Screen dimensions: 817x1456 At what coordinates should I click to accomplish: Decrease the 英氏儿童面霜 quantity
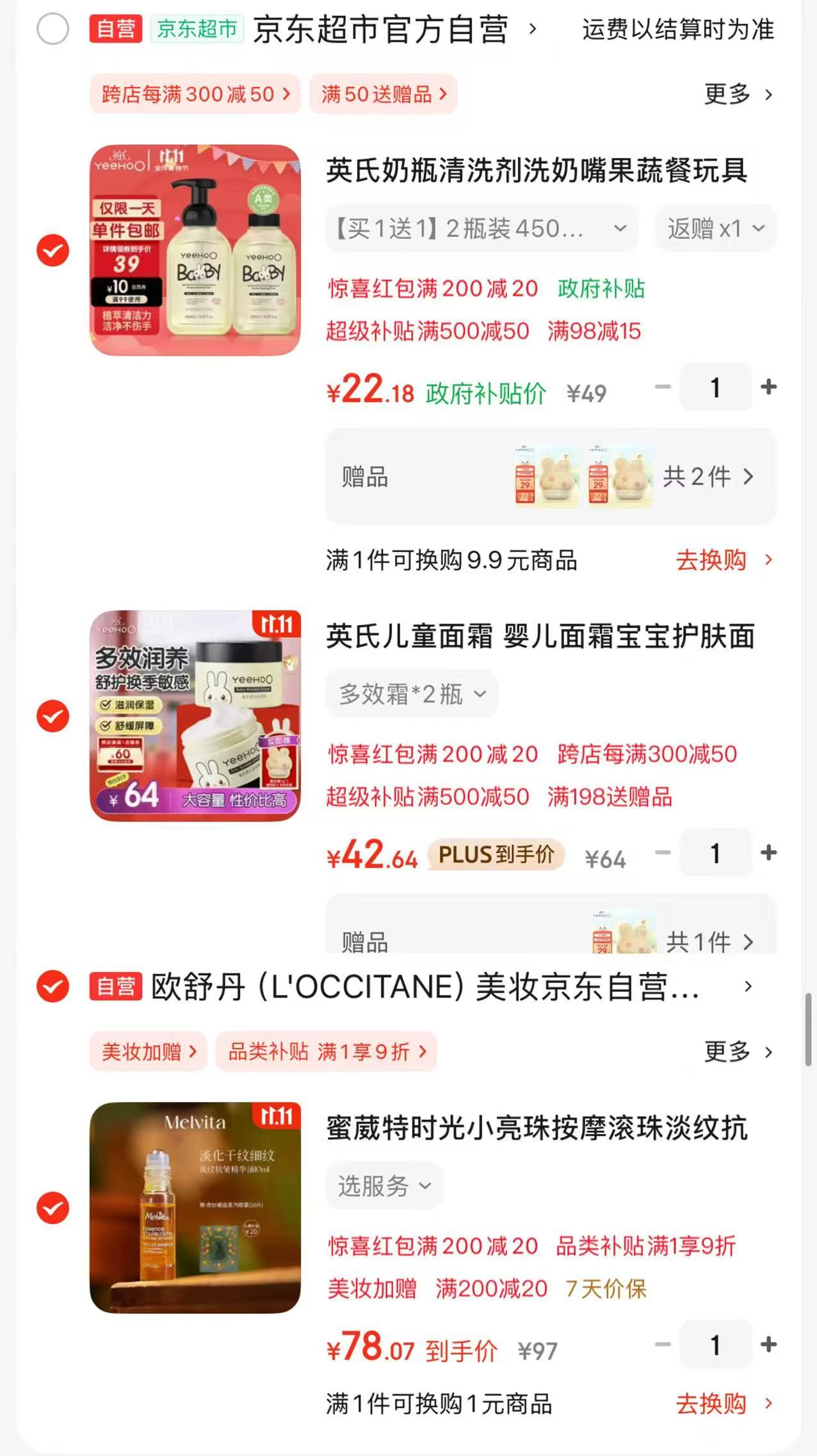[x=662, y=852]
